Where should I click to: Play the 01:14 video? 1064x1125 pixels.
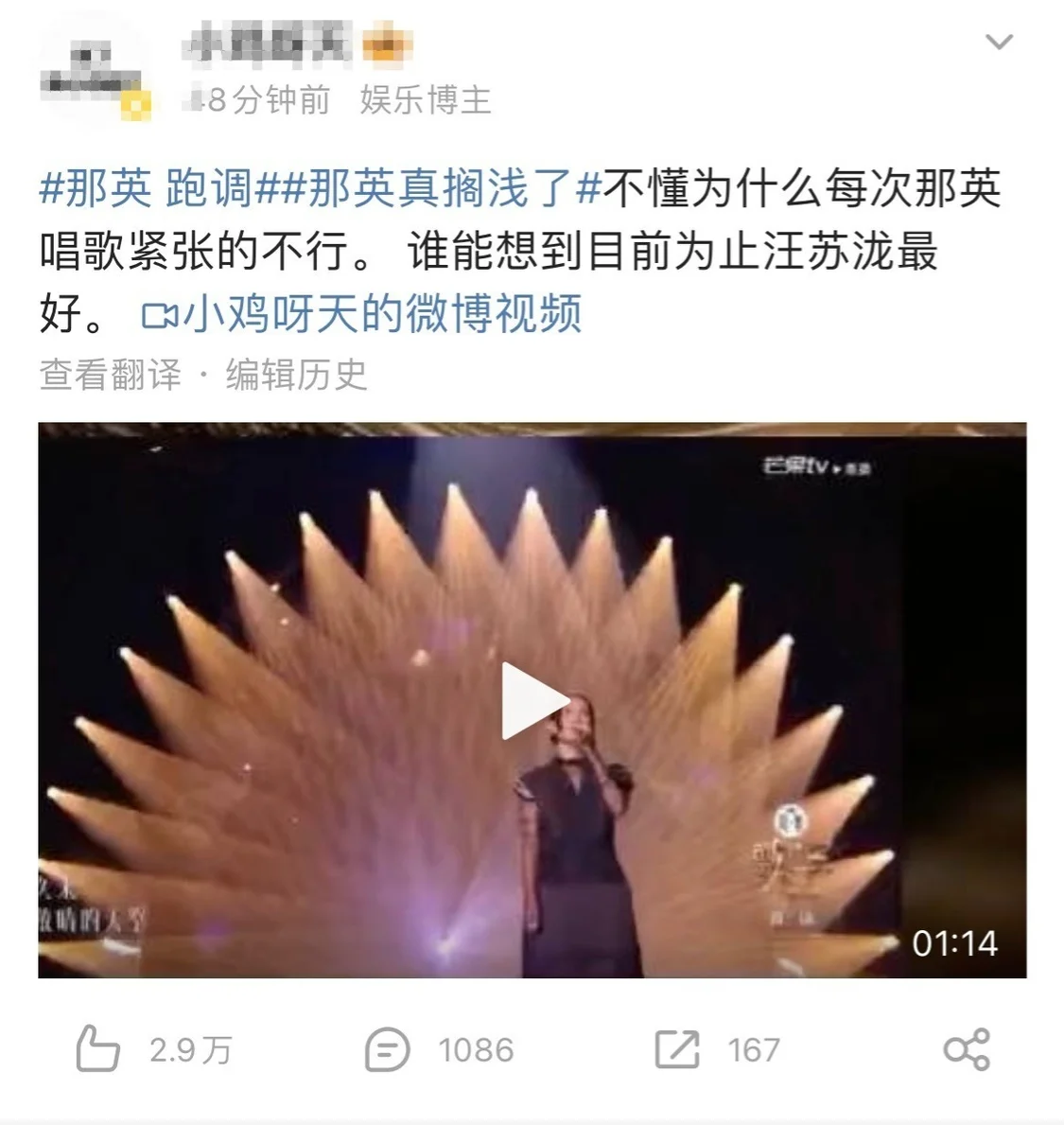[x=532, y=700]
